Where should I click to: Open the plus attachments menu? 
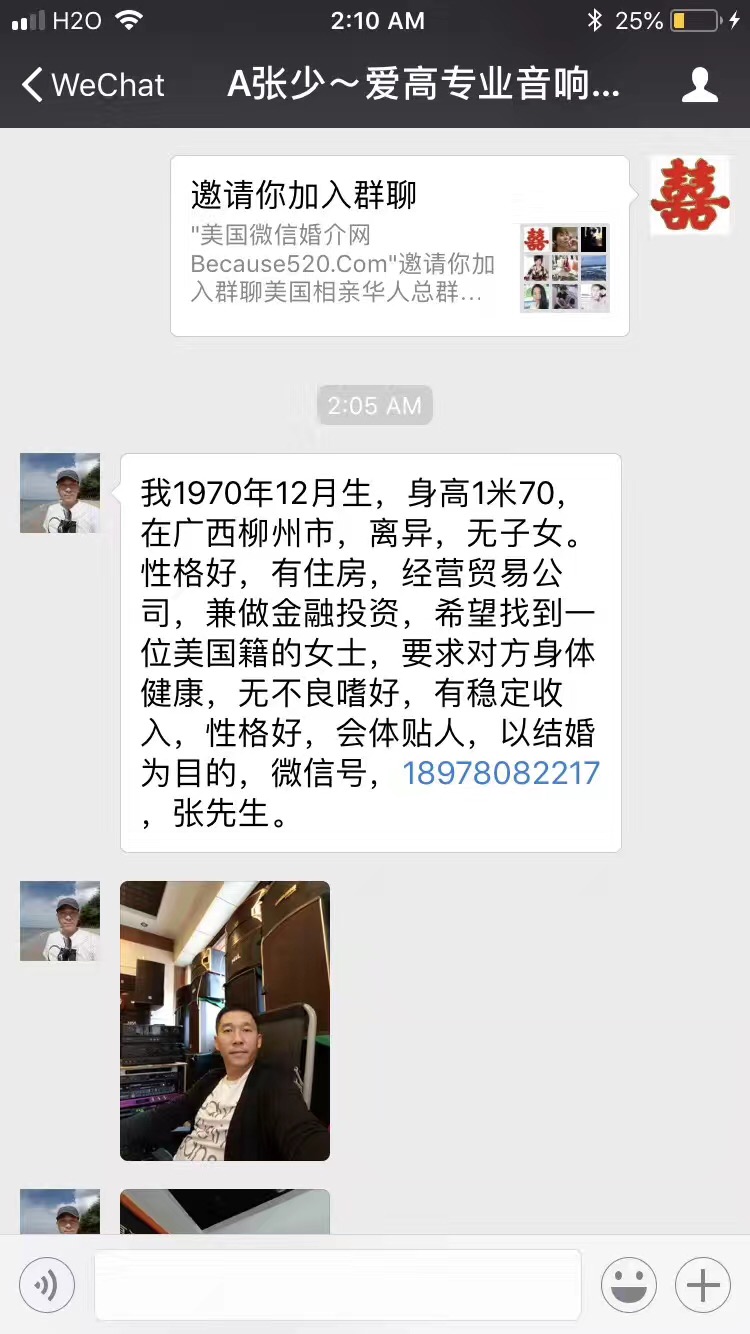tap(703, 1284)
